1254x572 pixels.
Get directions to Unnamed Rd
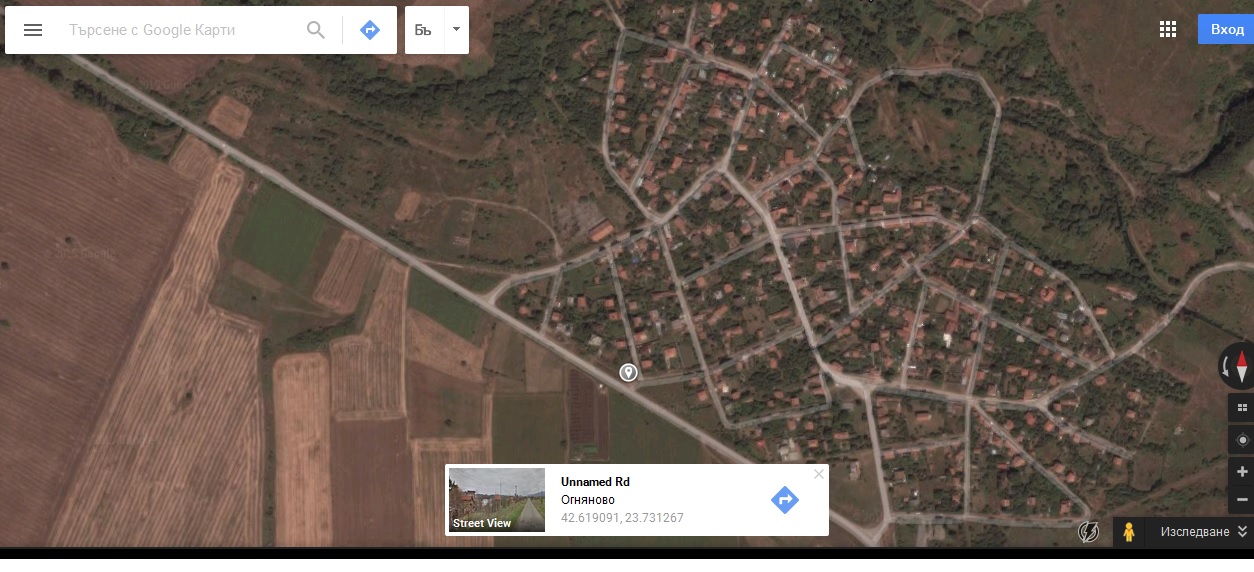click(x=785, y=499)
